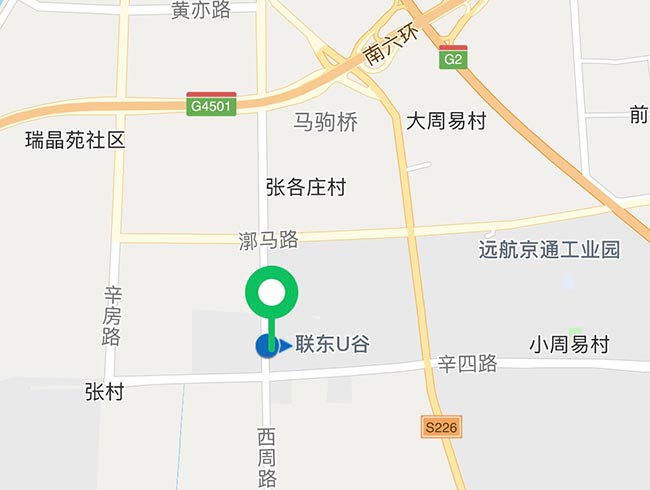Screen dimensions: 650x490
Task: Tap the green location pin
Action: pos(271,294)
